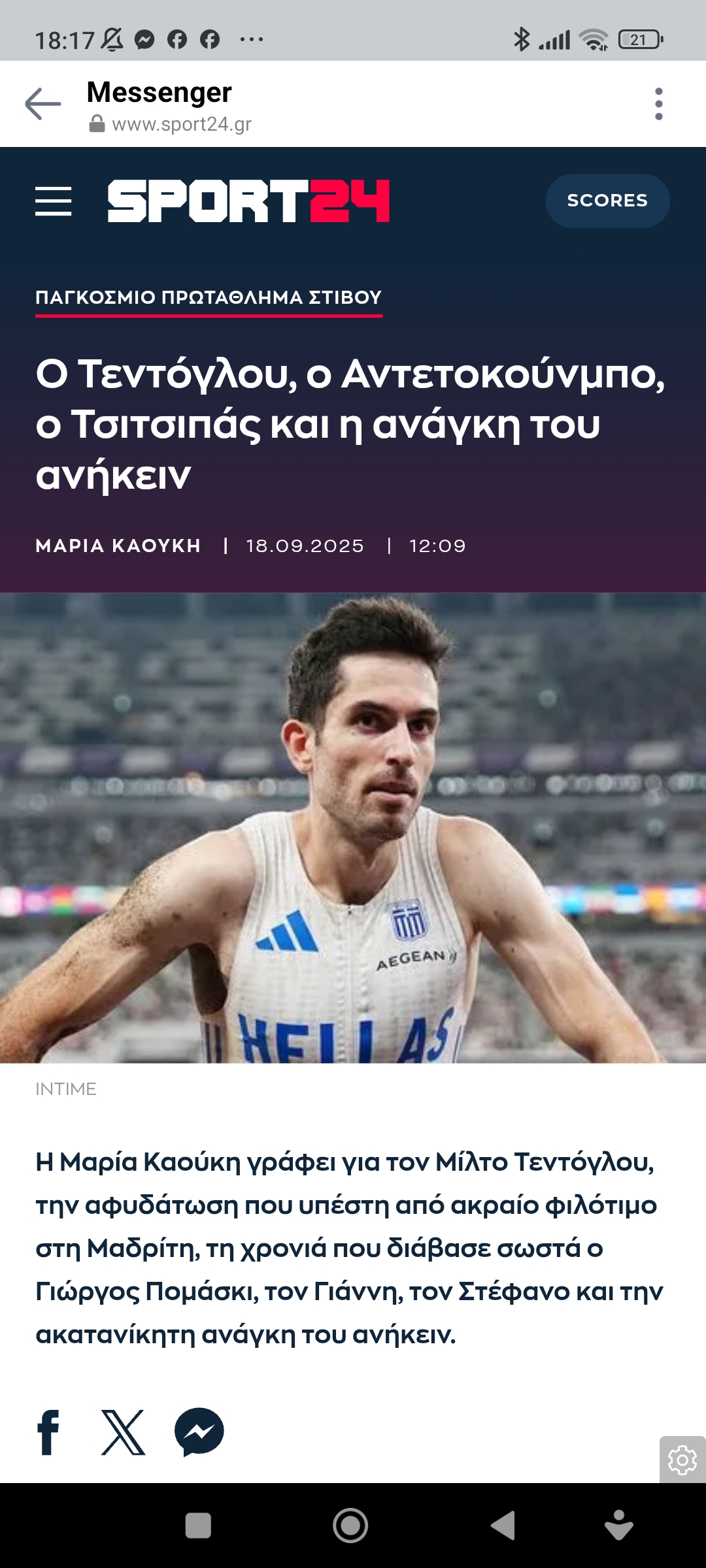The image size is (706, 1568).
Task: Share the article on X
Action: pyautogui.click(x=124, y=1432)
